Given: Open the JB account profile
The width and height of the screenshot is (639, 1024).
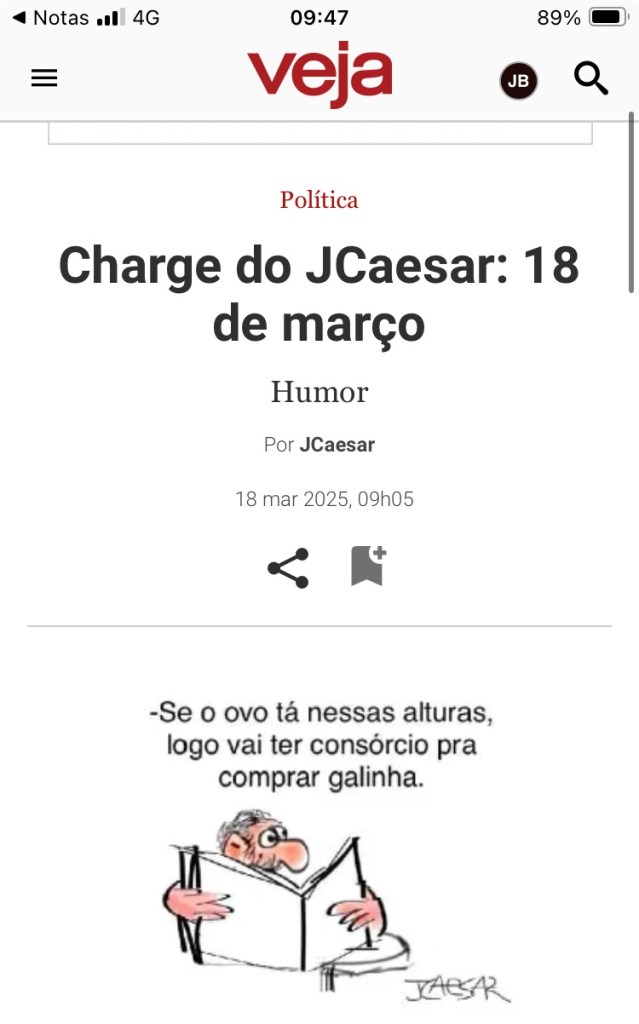Looking at the screenshot, I should (x=518, y=81).
